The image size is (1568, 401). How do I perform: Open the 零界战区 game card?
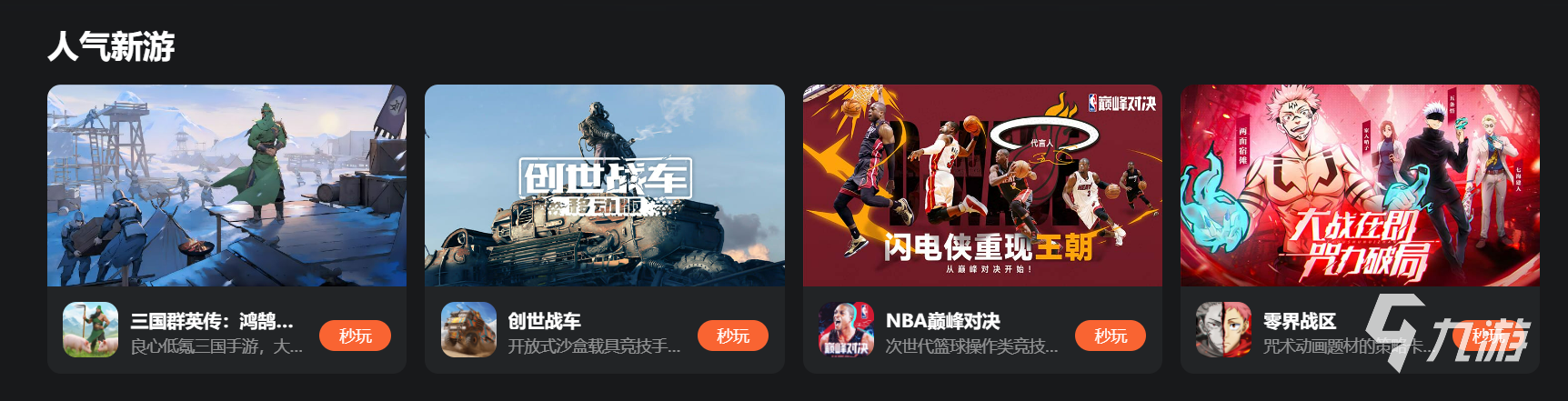coord(1360,185)
